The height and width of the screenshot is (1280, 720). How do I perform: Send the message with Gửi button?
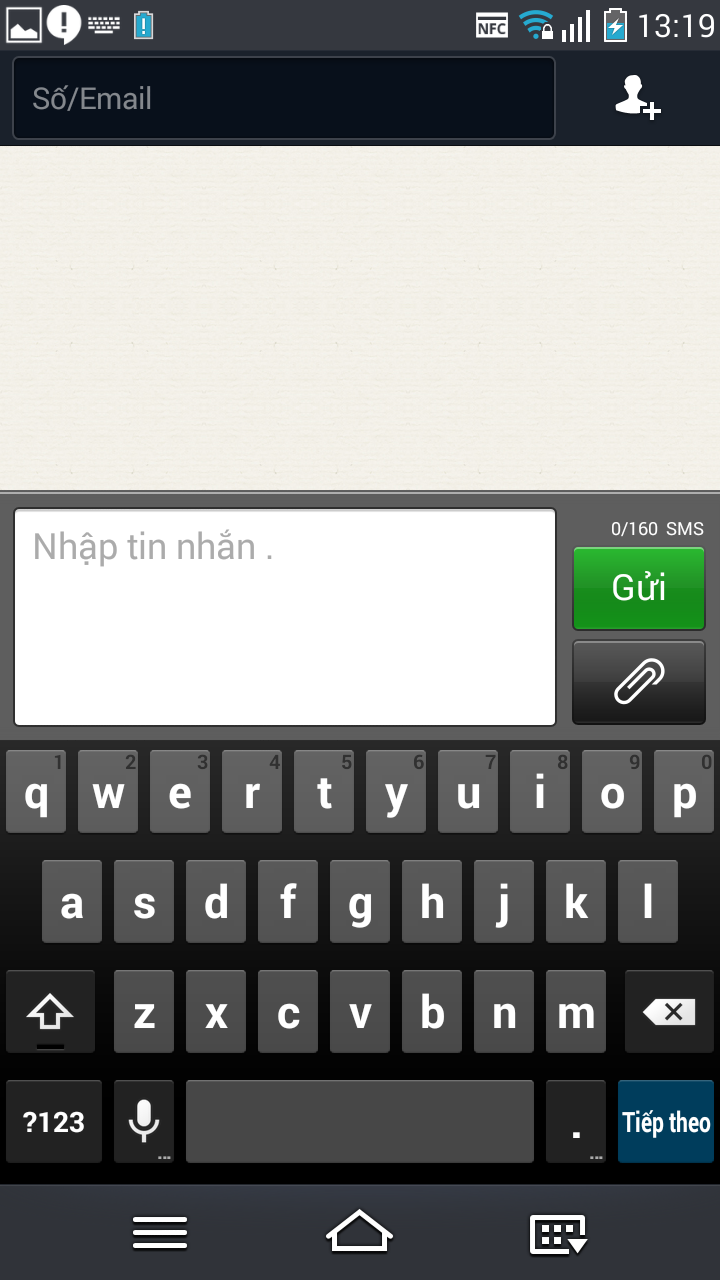(x=639, y=588)
